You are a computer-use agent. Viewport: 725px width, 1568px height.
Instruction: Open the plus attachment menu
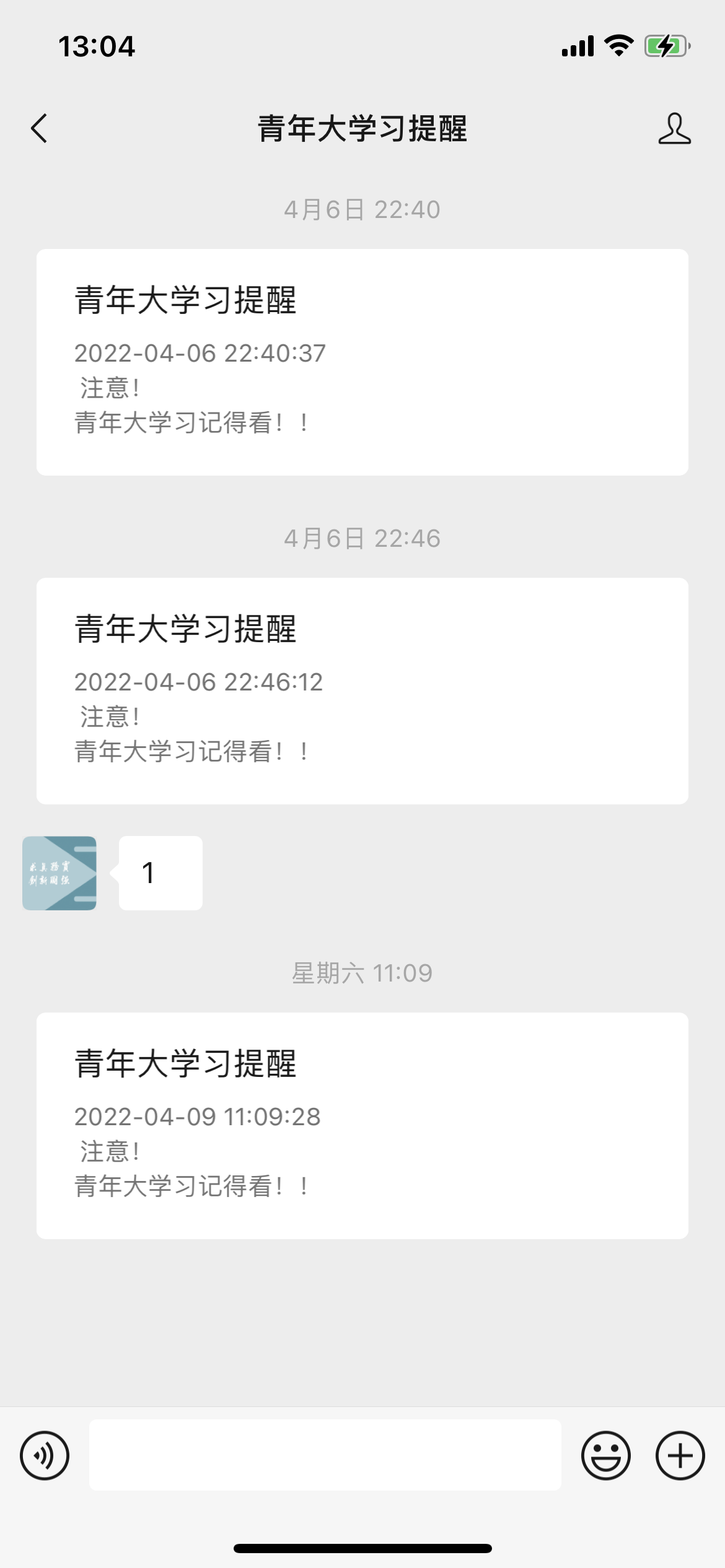pyautogui.click(x=680, y=1455)
